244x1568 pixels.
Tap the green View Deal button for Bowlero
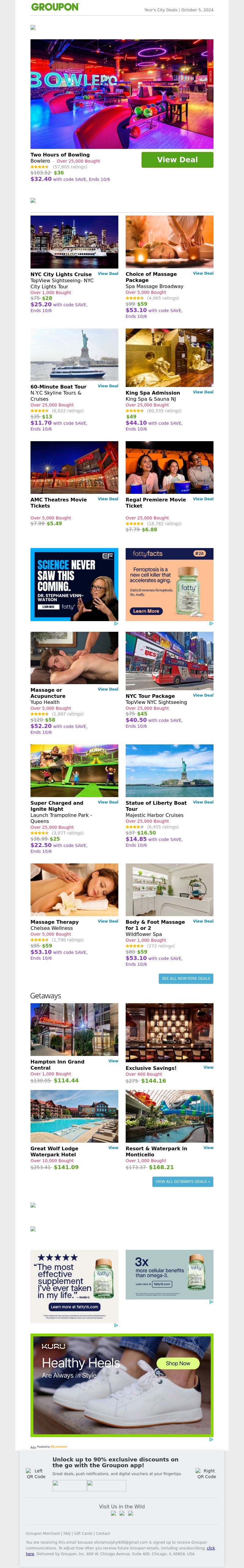[177, 160]
